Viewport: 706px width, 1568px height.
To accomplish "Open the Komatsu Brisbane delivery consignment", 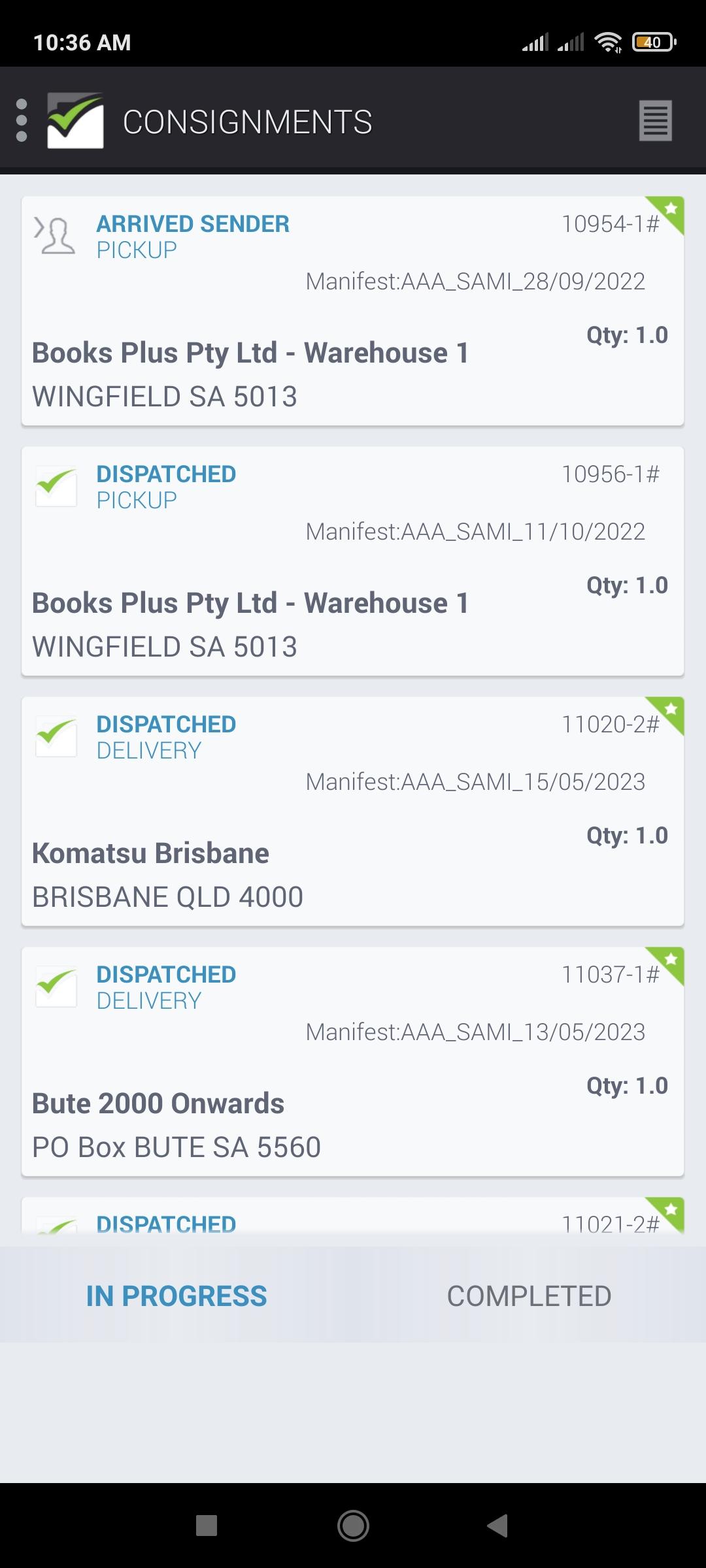I will (353, 811).
